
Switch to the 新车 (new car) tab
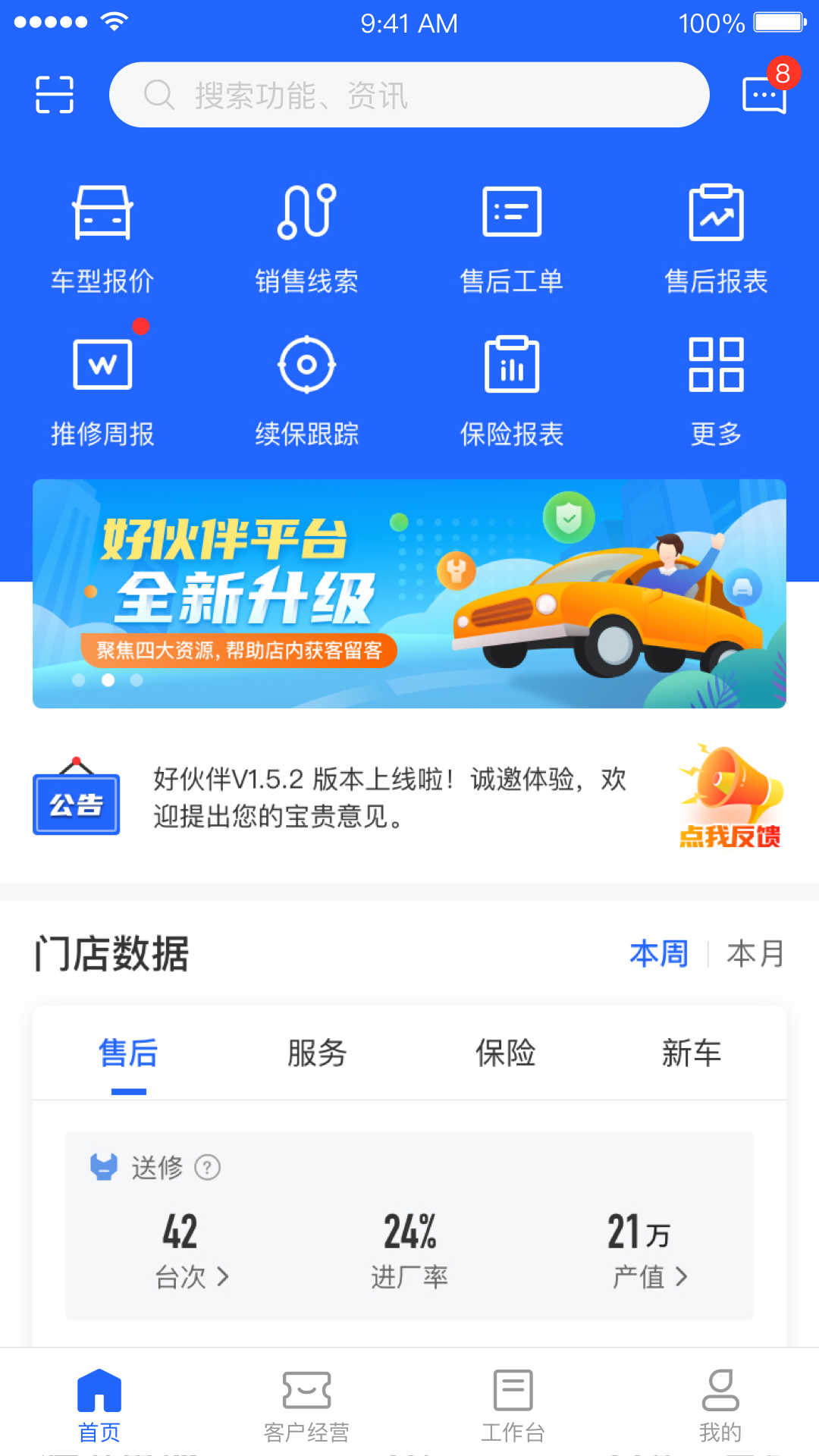[692, 1053]
